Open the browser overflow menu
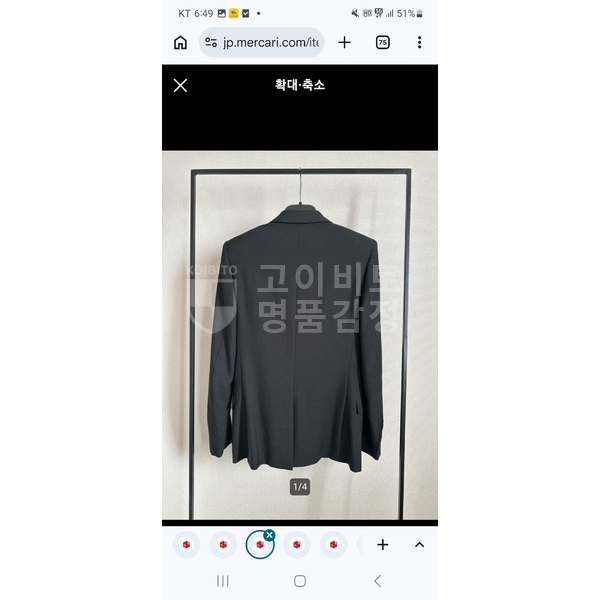This screenshot has height=600, width=600. (x=419, y=42)
